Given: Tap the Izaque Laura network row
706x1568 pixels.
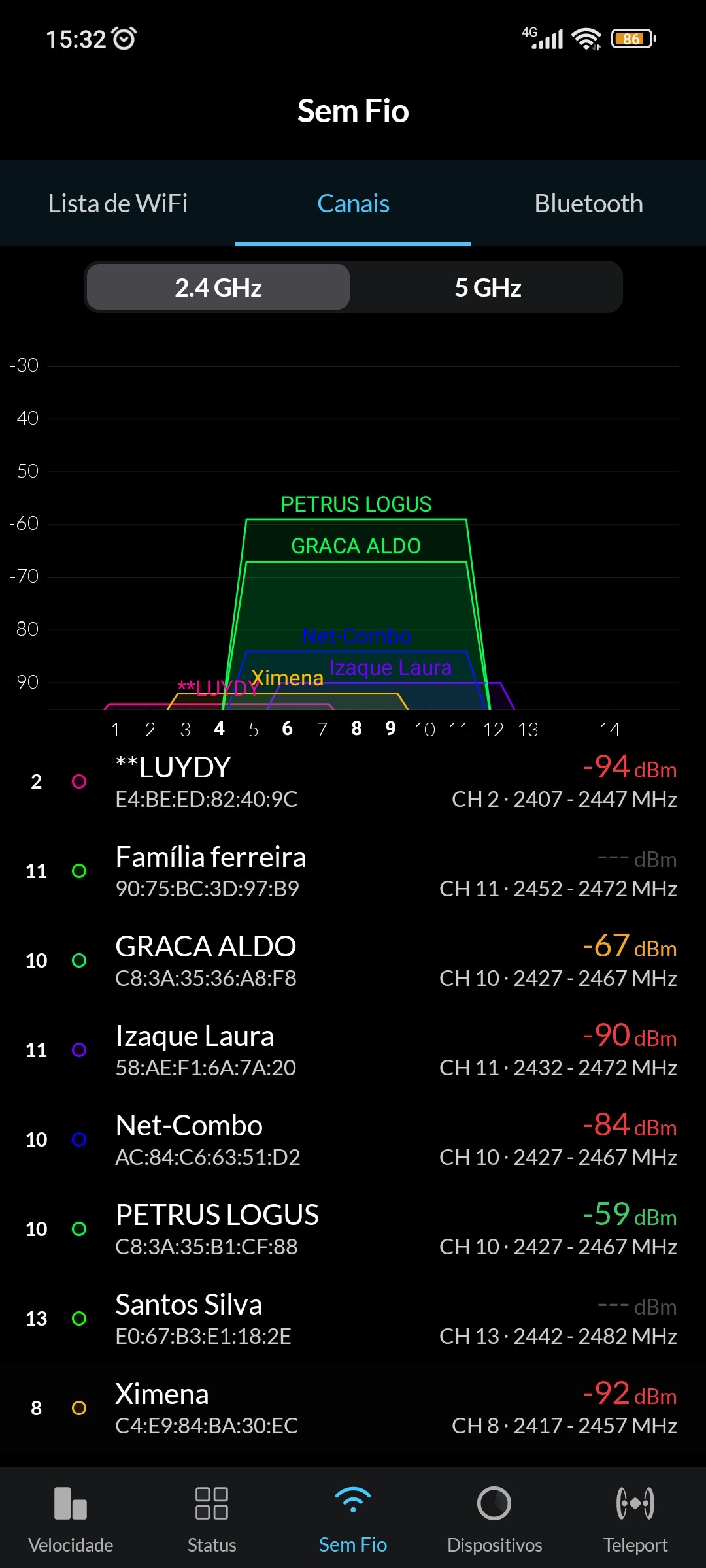Looking at the screenshot, I should tap(353, 1051).
